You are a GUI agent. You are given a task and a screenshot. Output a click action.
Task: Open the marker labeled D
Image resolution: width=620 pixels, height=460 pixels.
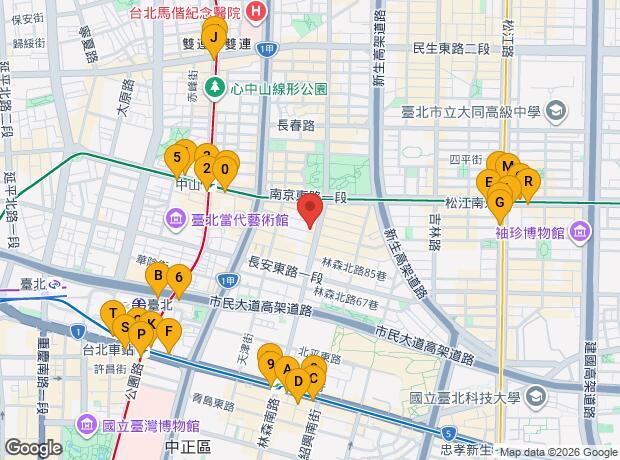298,379
